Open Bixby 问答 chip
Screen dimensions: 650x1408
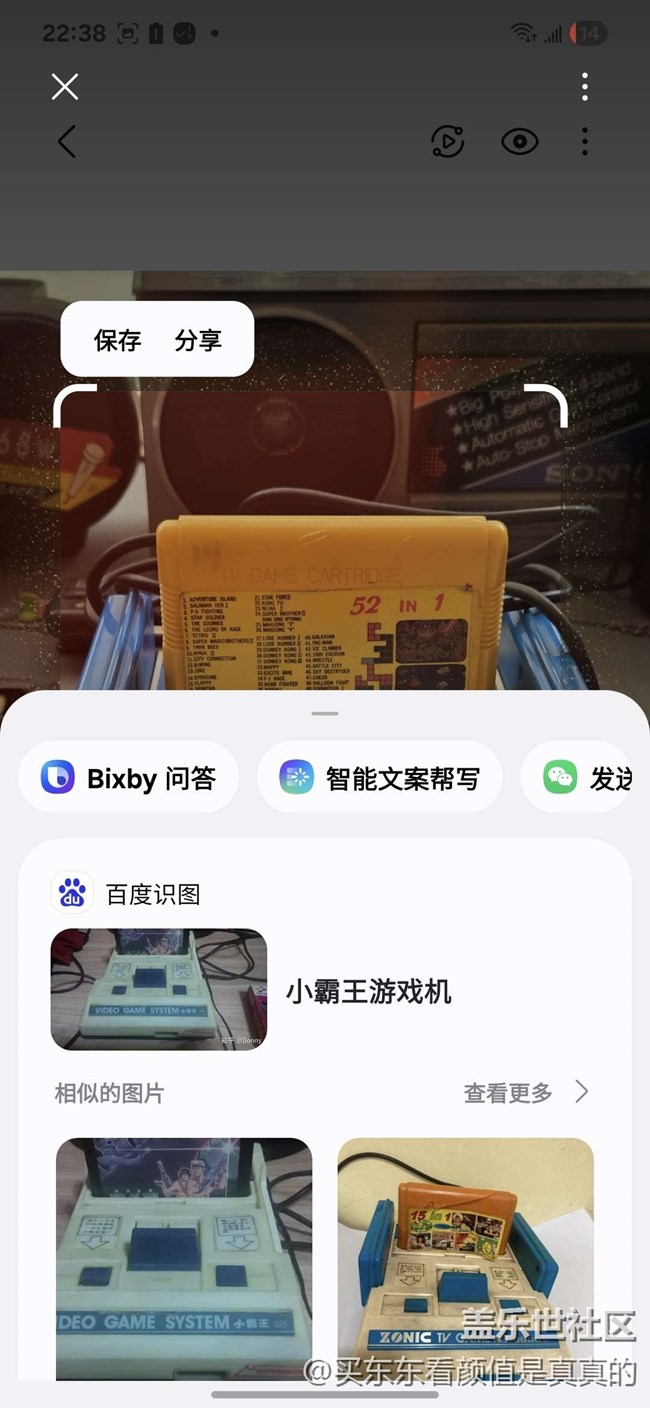pyautogui.click(x=128, y=777)
